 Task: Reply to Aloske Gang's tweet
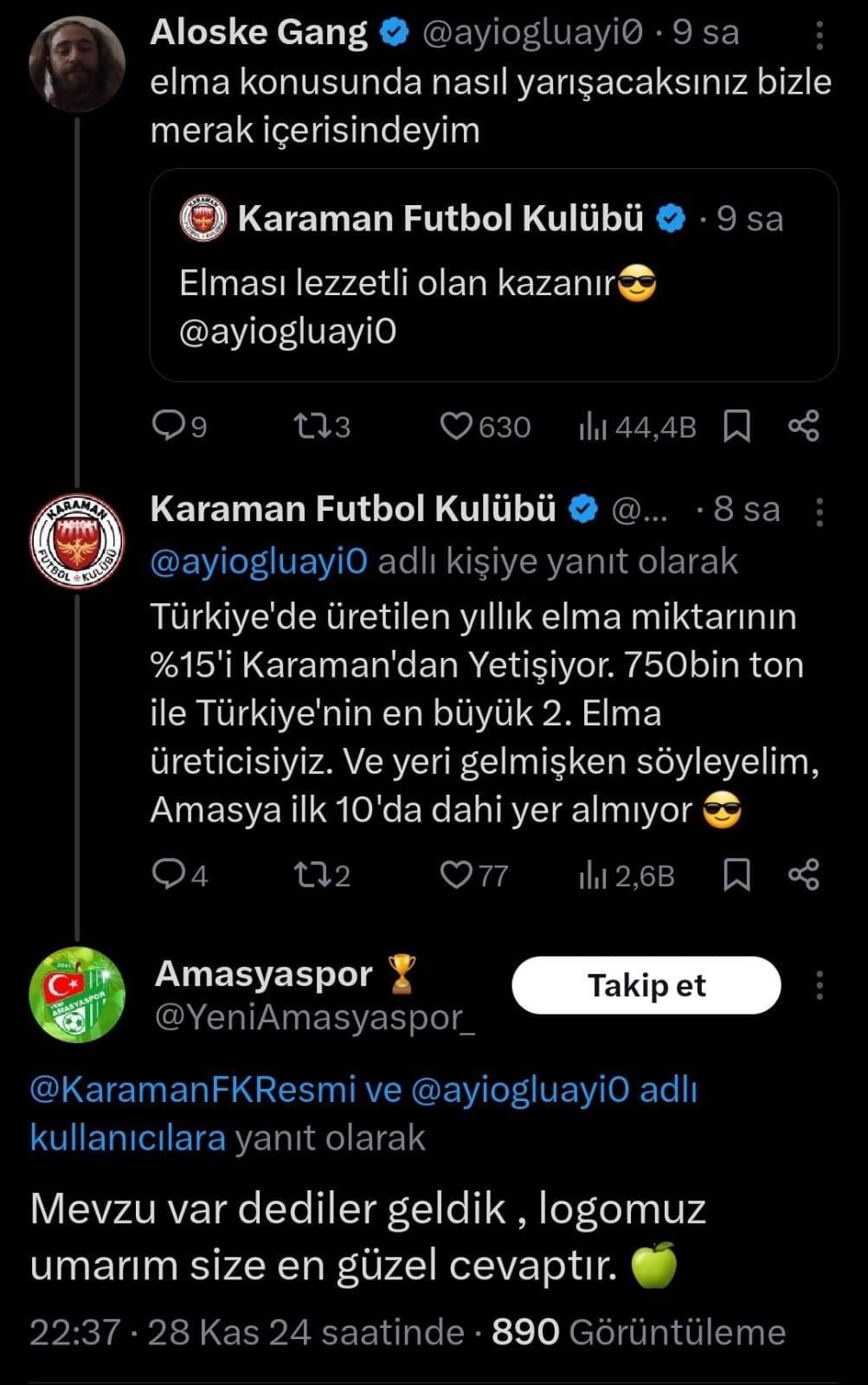click(x=168, y=426)
